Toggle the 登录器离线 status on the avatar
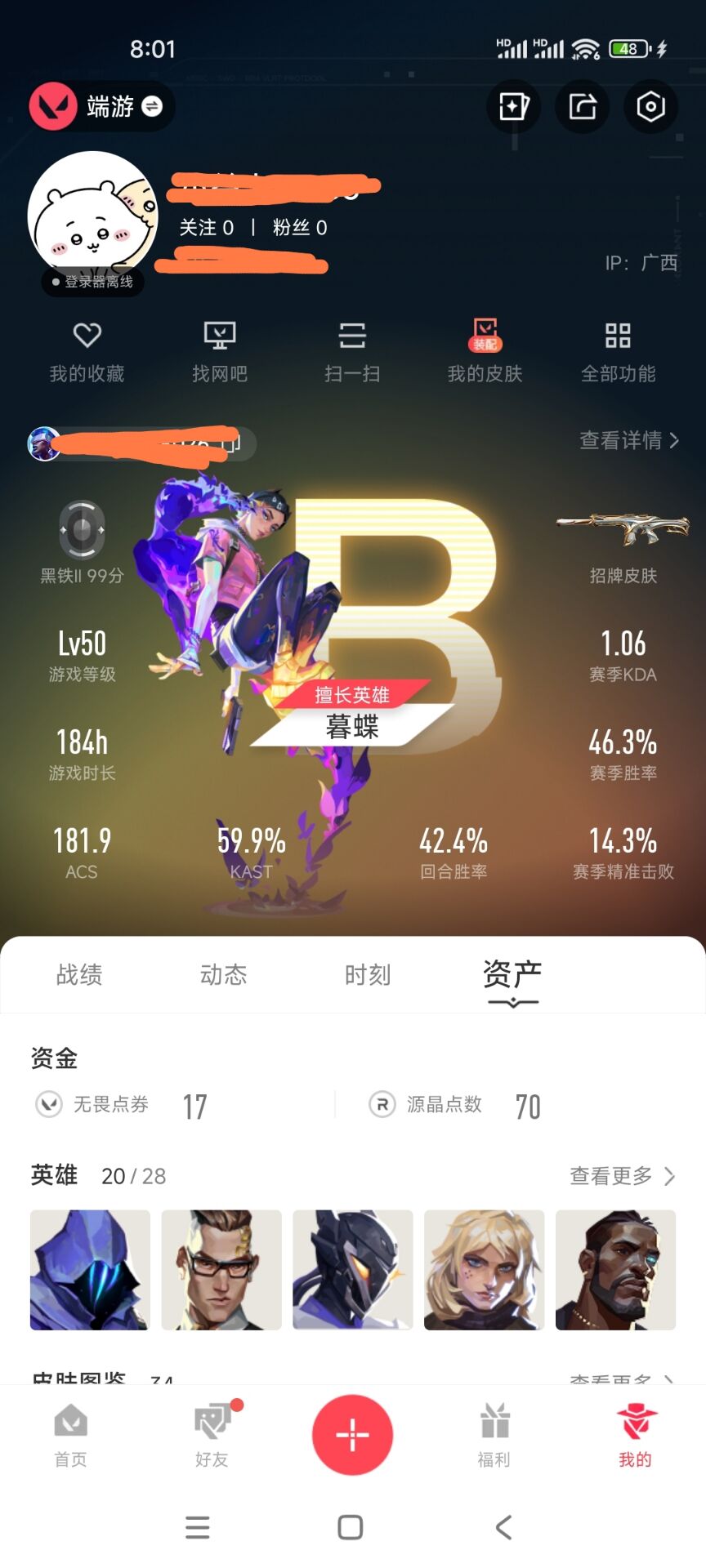Image resolution: width=706 pixels, height=1568 pixels. coord(92,283)
